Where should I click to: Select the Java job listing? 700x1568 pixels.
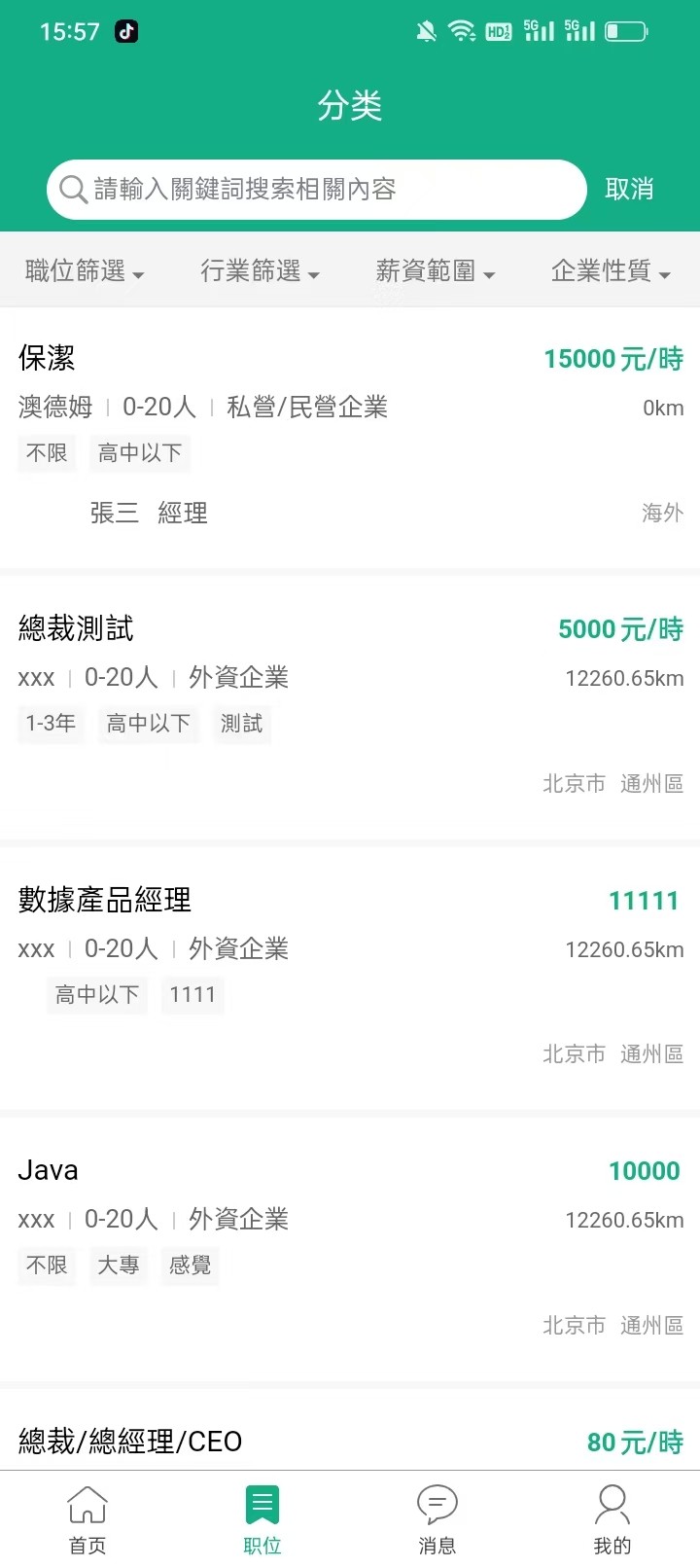(x=350, y=1249)
